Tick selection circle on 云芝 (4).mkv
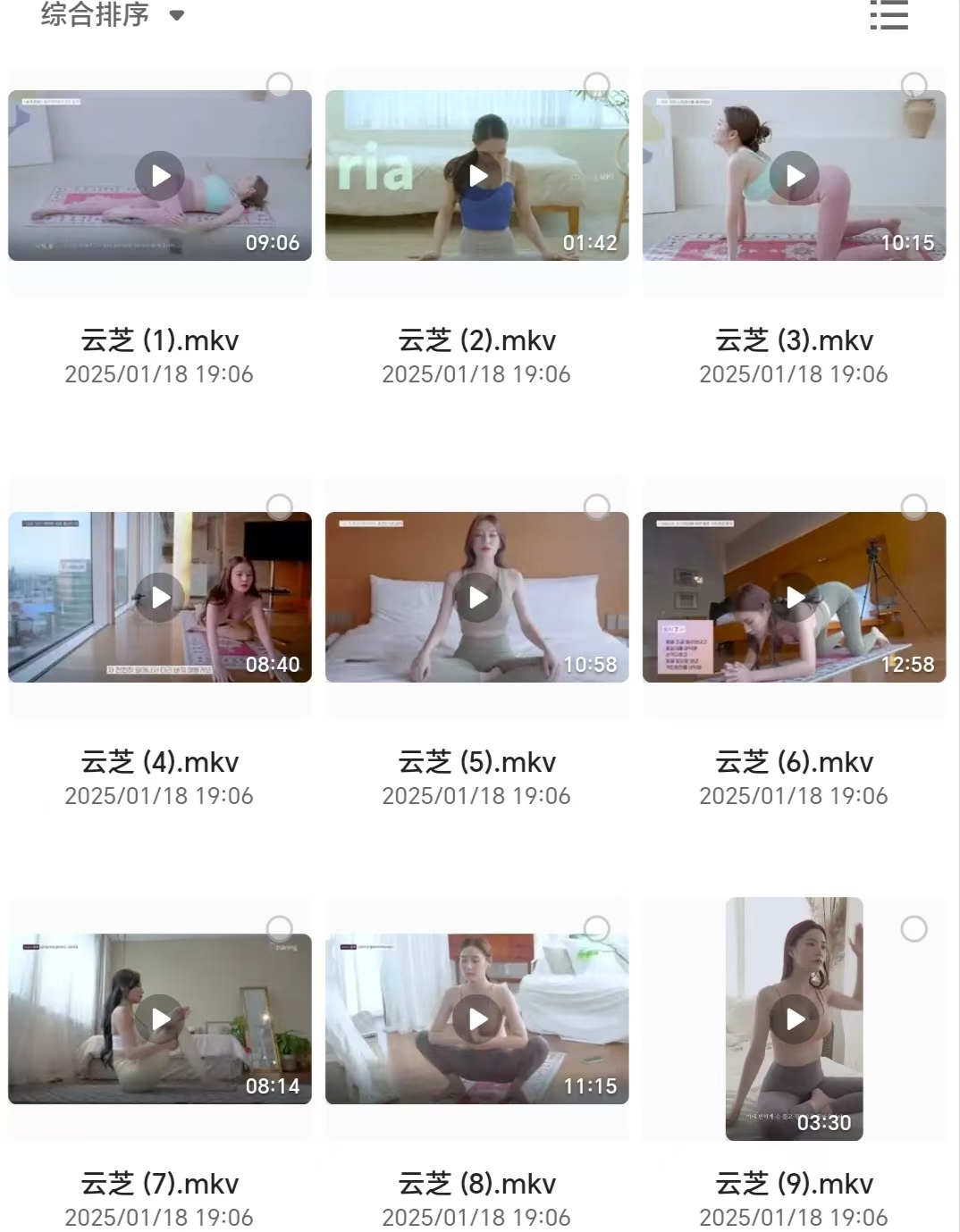The image size is (960, 1232). (280, 507)
